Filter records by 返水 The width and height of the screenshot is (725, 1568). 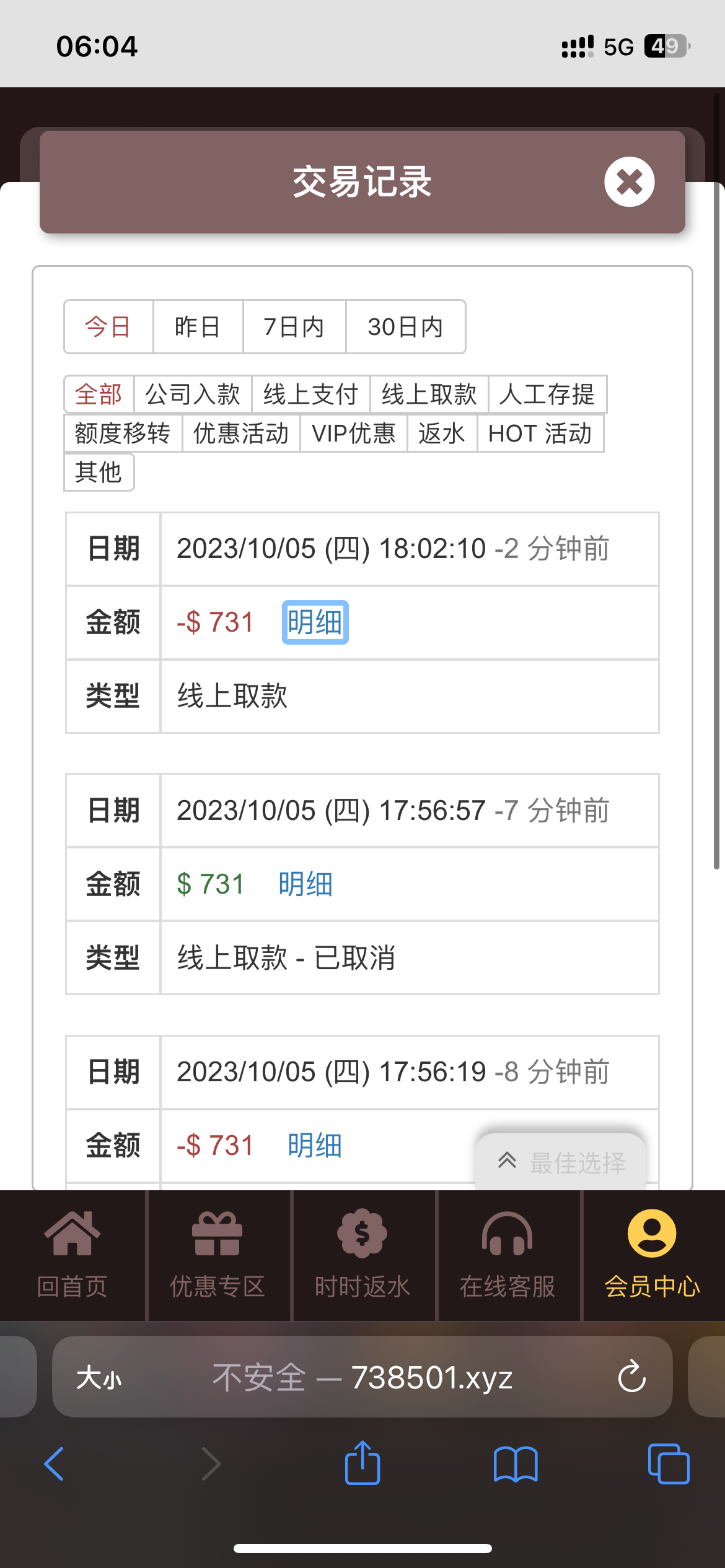pos(441,433)
